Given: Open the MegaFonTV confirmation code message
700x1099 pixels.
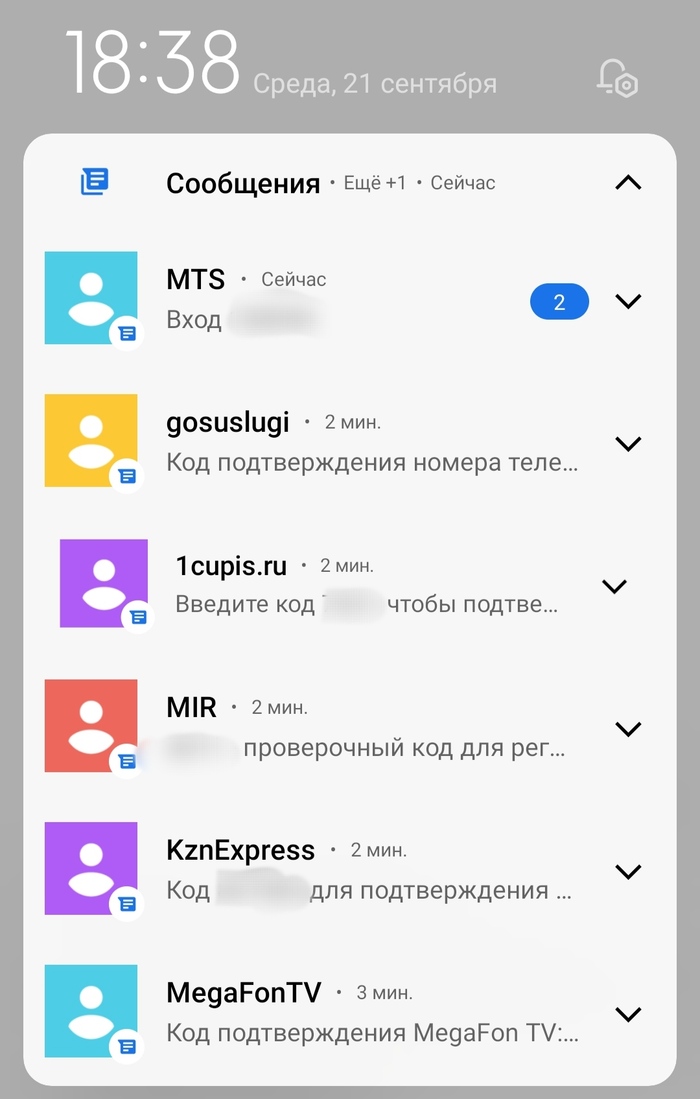Looking at the screenshot, I should (x=370, y=1013).
